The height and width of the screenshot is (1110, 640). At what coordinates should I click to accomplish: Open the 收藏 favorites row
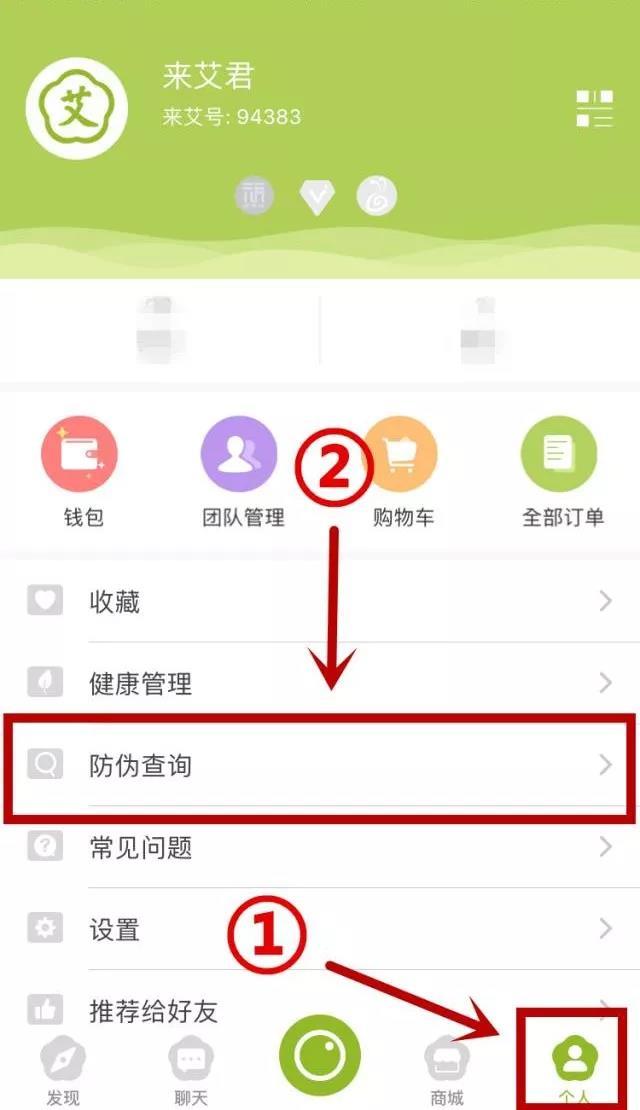point(320,601)
